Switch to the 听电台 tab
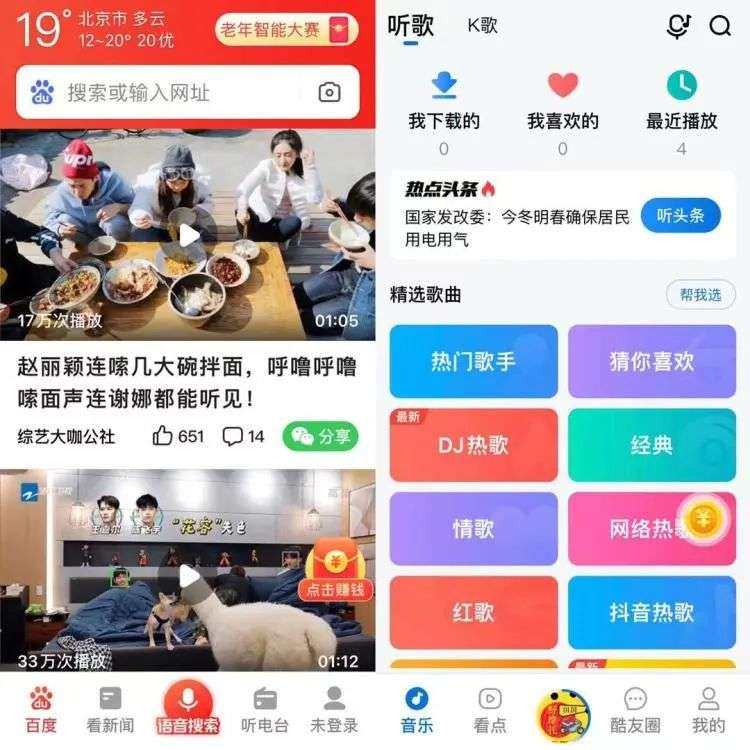750x750 pixels. [265, 709]
